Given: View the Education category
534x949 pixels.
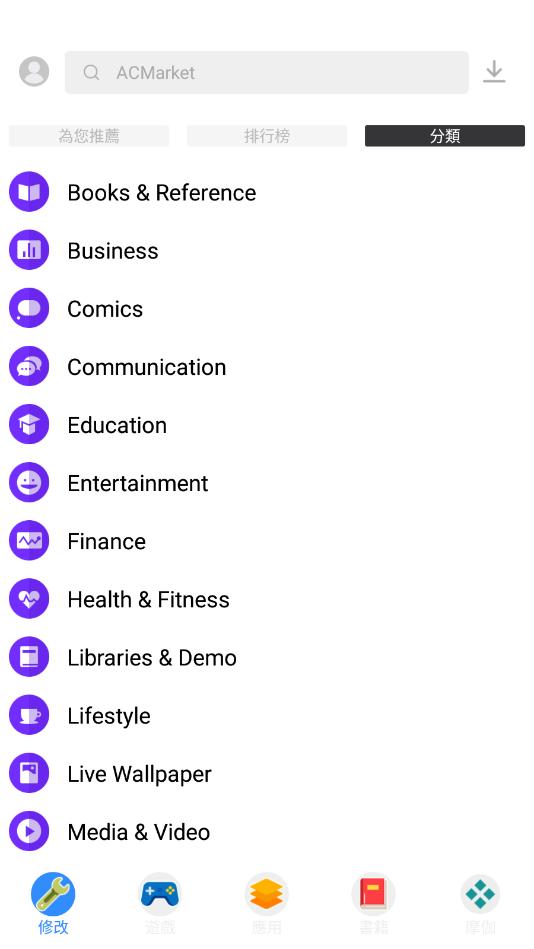Looking at the screenshot, I should pyautogui.click(x=267, y=425).
